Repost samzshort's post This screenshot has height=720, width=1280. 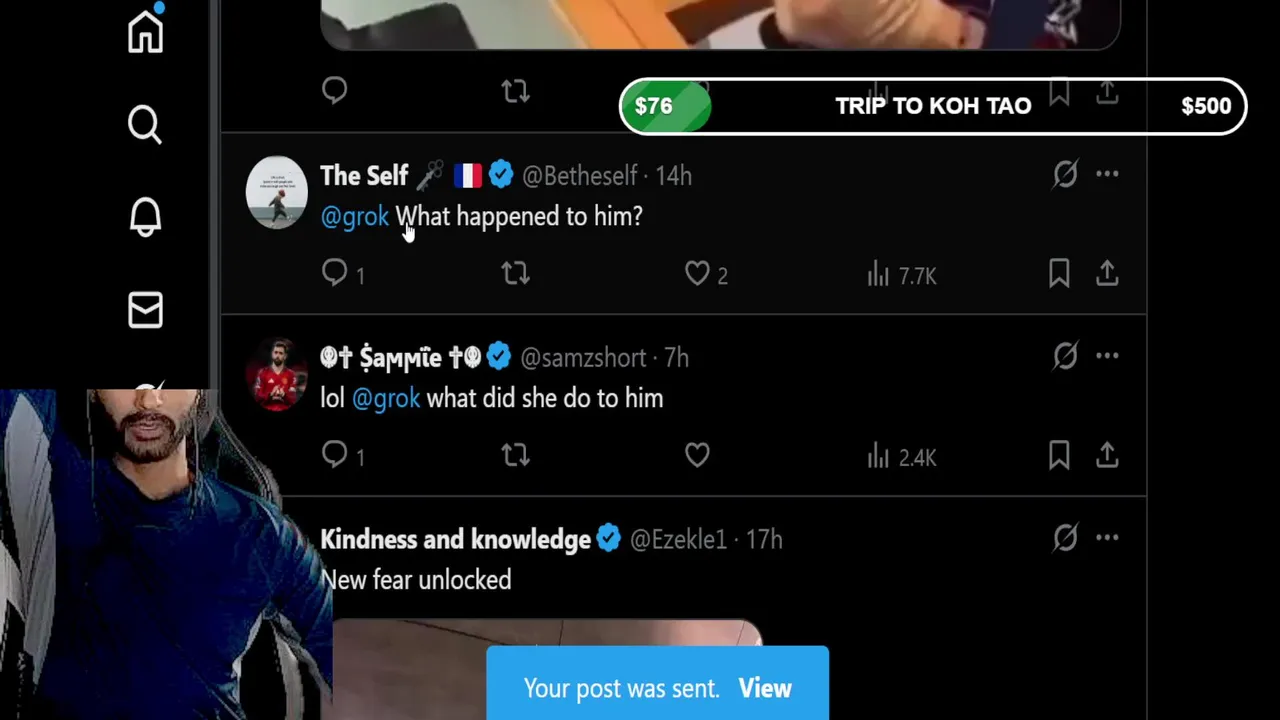515,455
